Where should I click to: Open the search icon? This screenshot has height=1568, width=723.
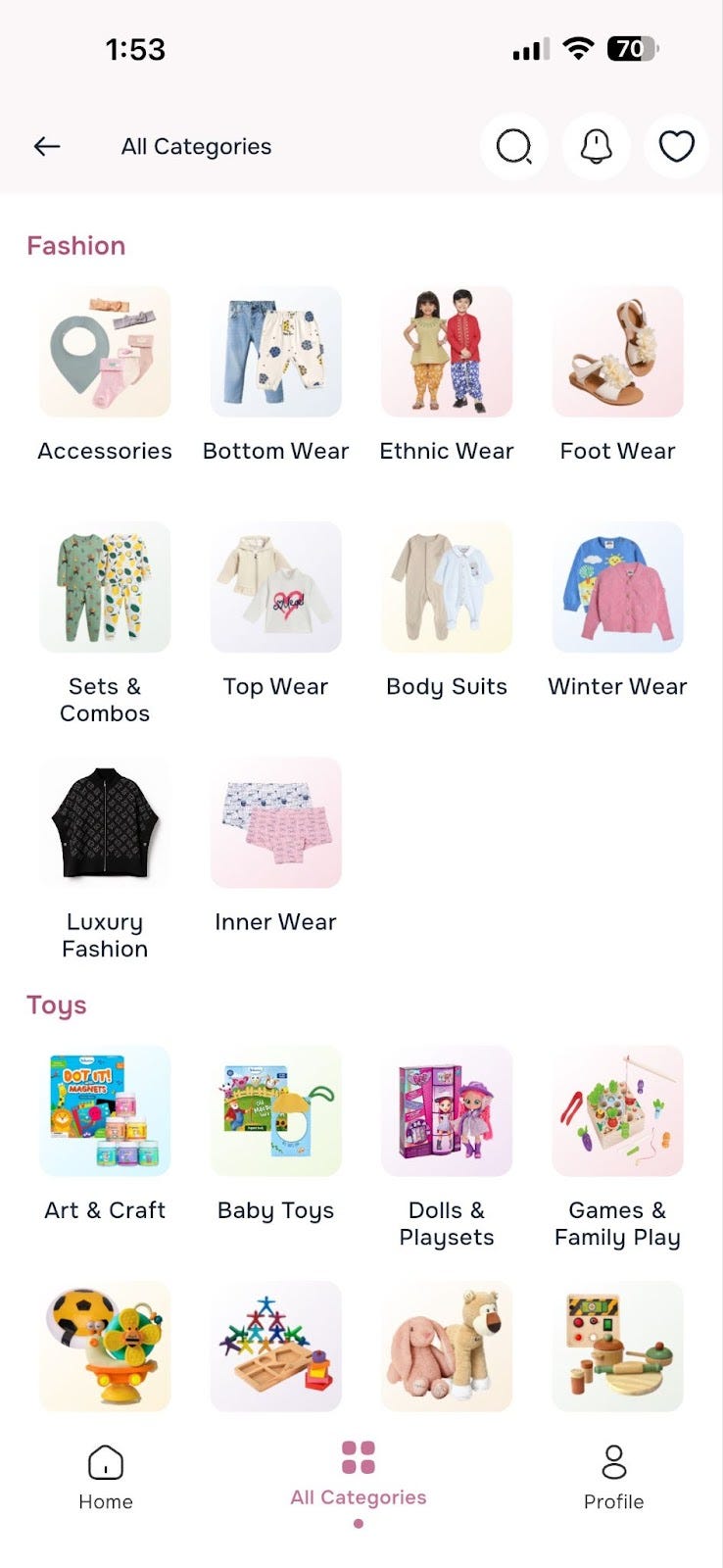[514, 147]
